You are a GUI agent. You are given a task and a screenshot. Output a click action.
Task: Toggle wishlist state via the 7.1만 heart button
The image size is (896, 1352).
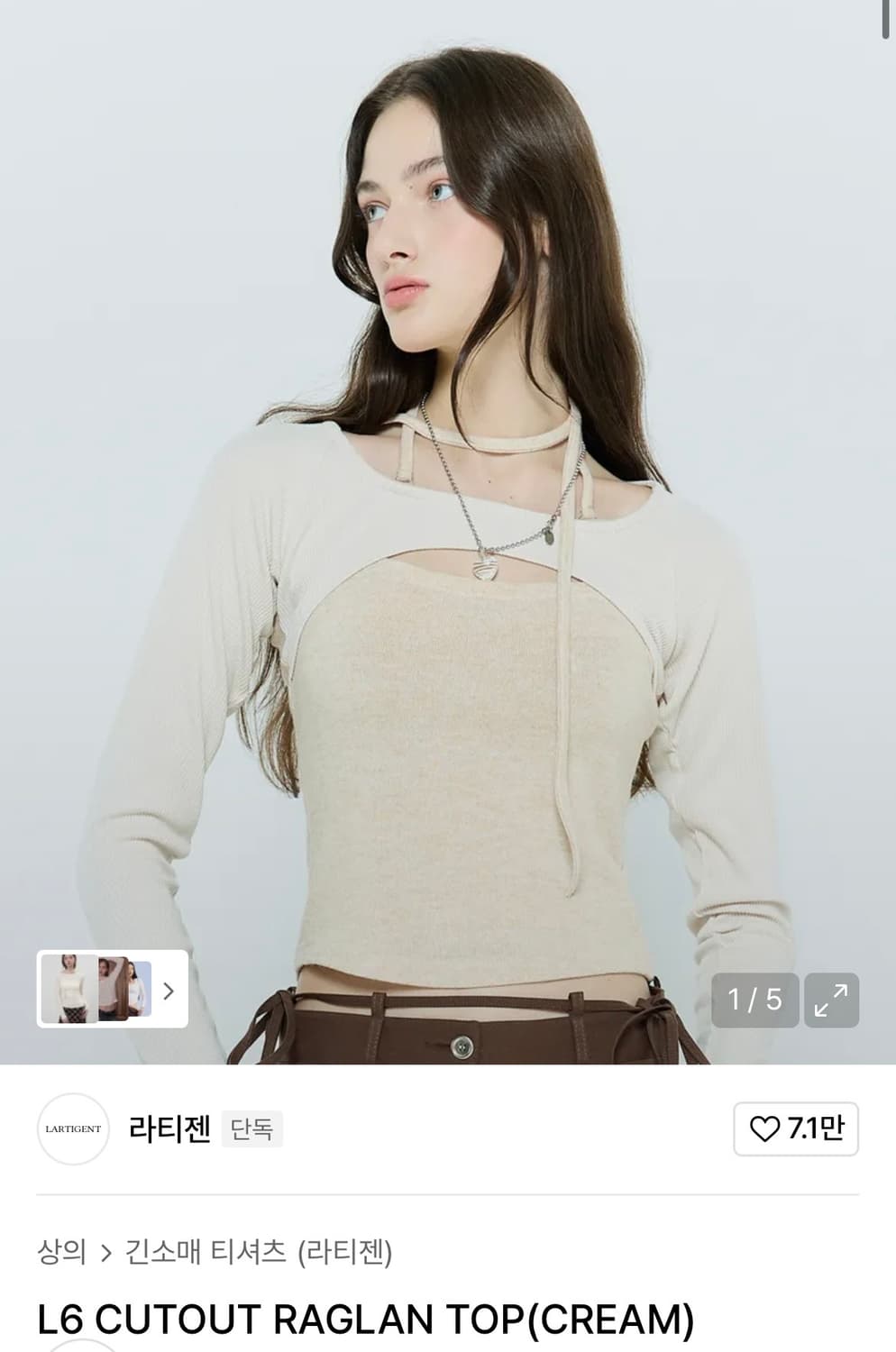[x=793, y=1129]
